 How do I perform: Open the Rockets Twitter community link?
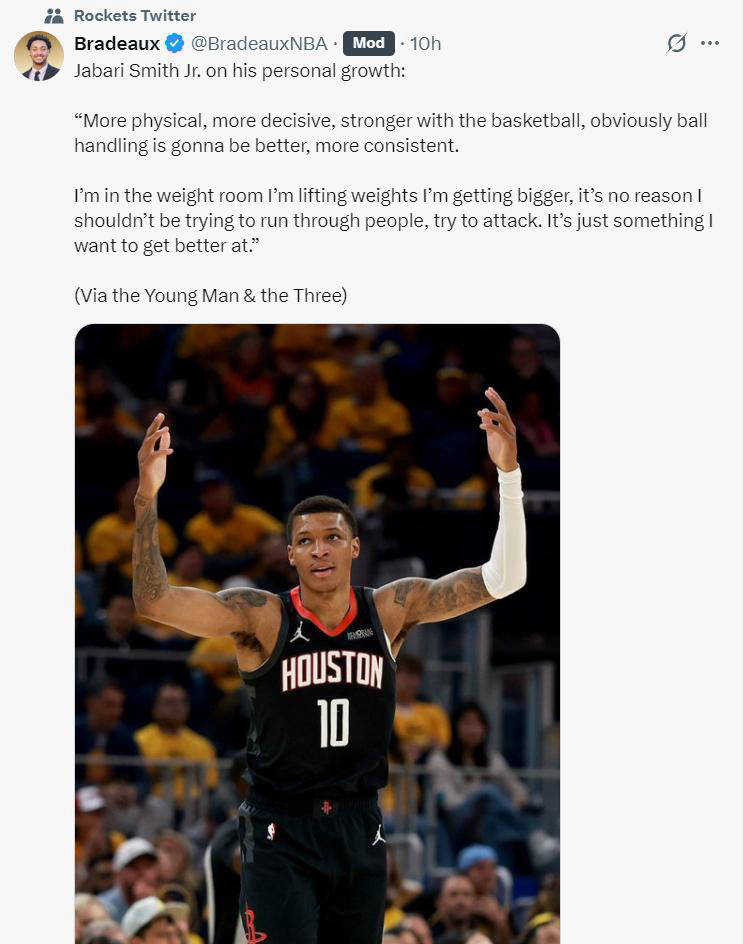[x=134, y=15]
